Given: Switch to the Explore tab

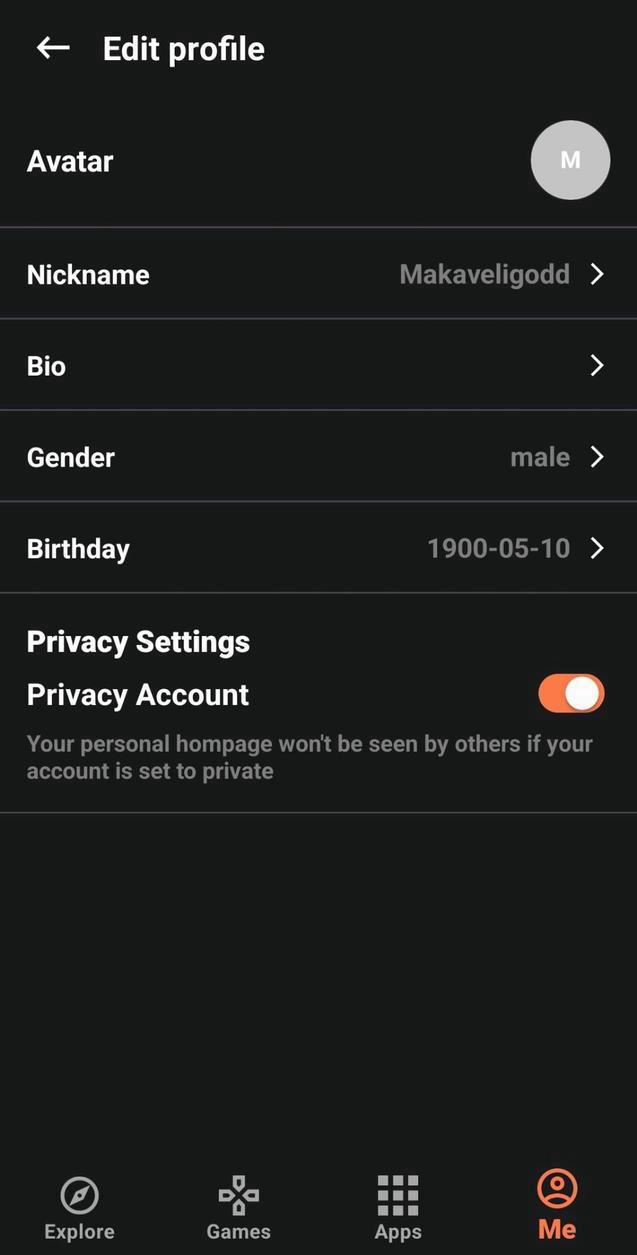Looking at the screenshot, I should [79, 1207].
